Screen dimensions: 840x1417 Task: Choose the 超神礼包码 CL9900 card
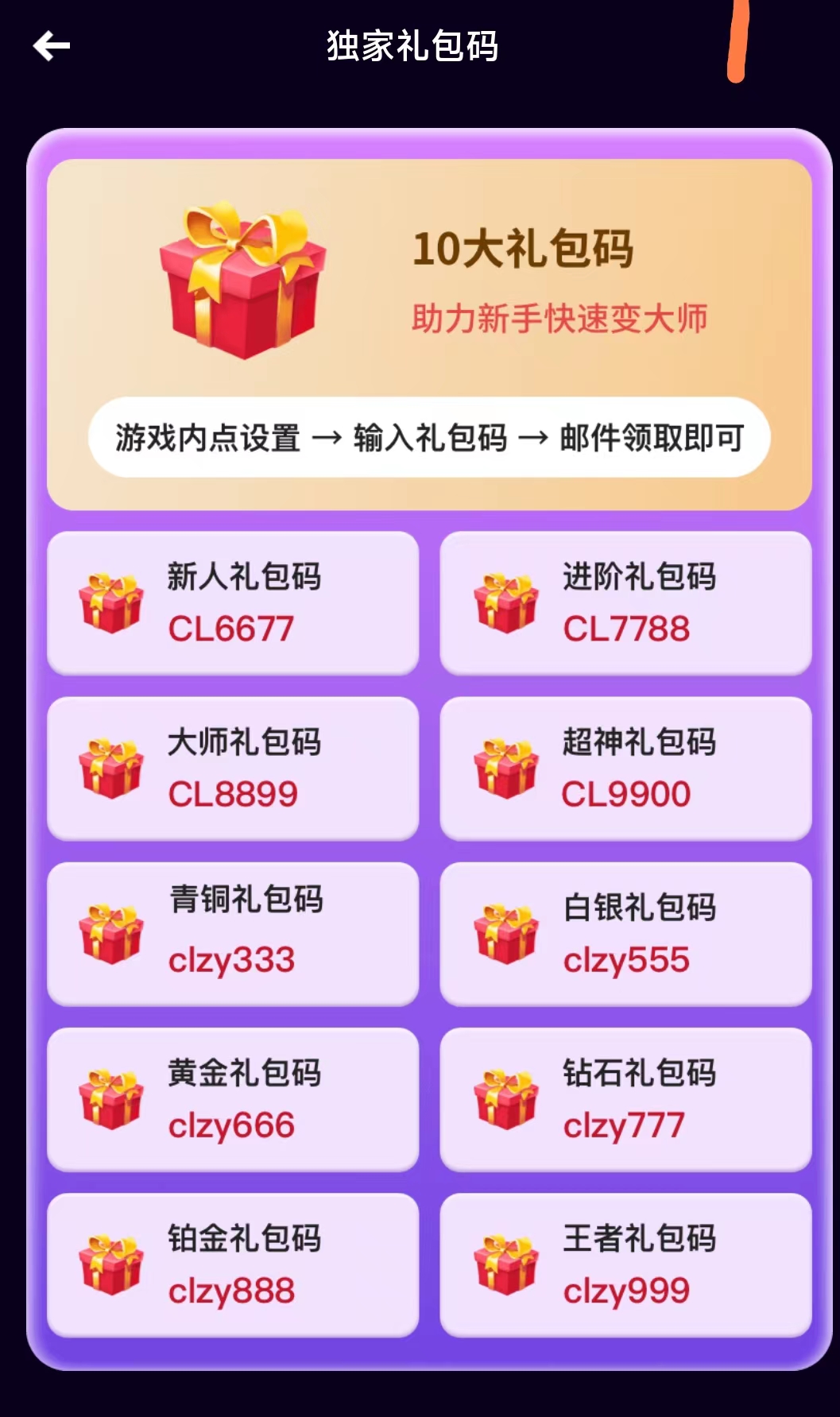625,769
